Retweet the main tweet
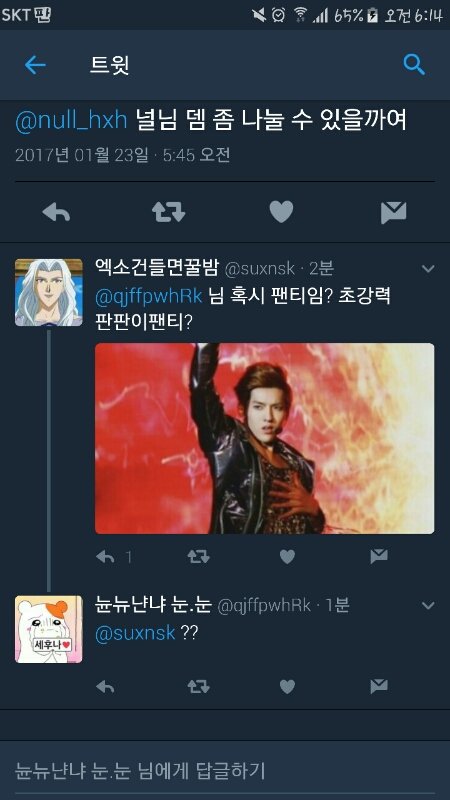The height and width of the screenshot is (800, 450). point(168,212)
